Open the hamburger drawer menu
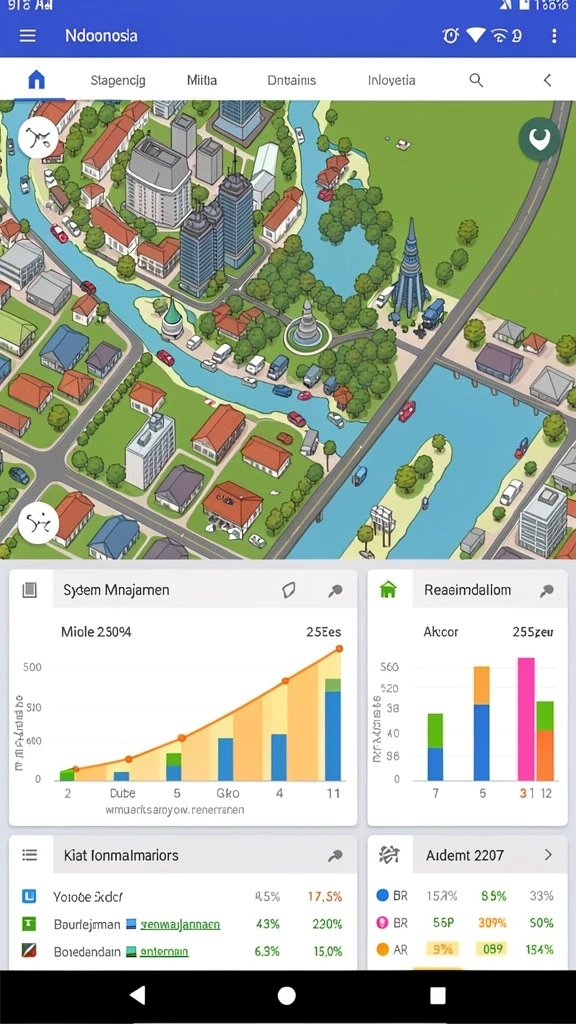 pos(27,35)
